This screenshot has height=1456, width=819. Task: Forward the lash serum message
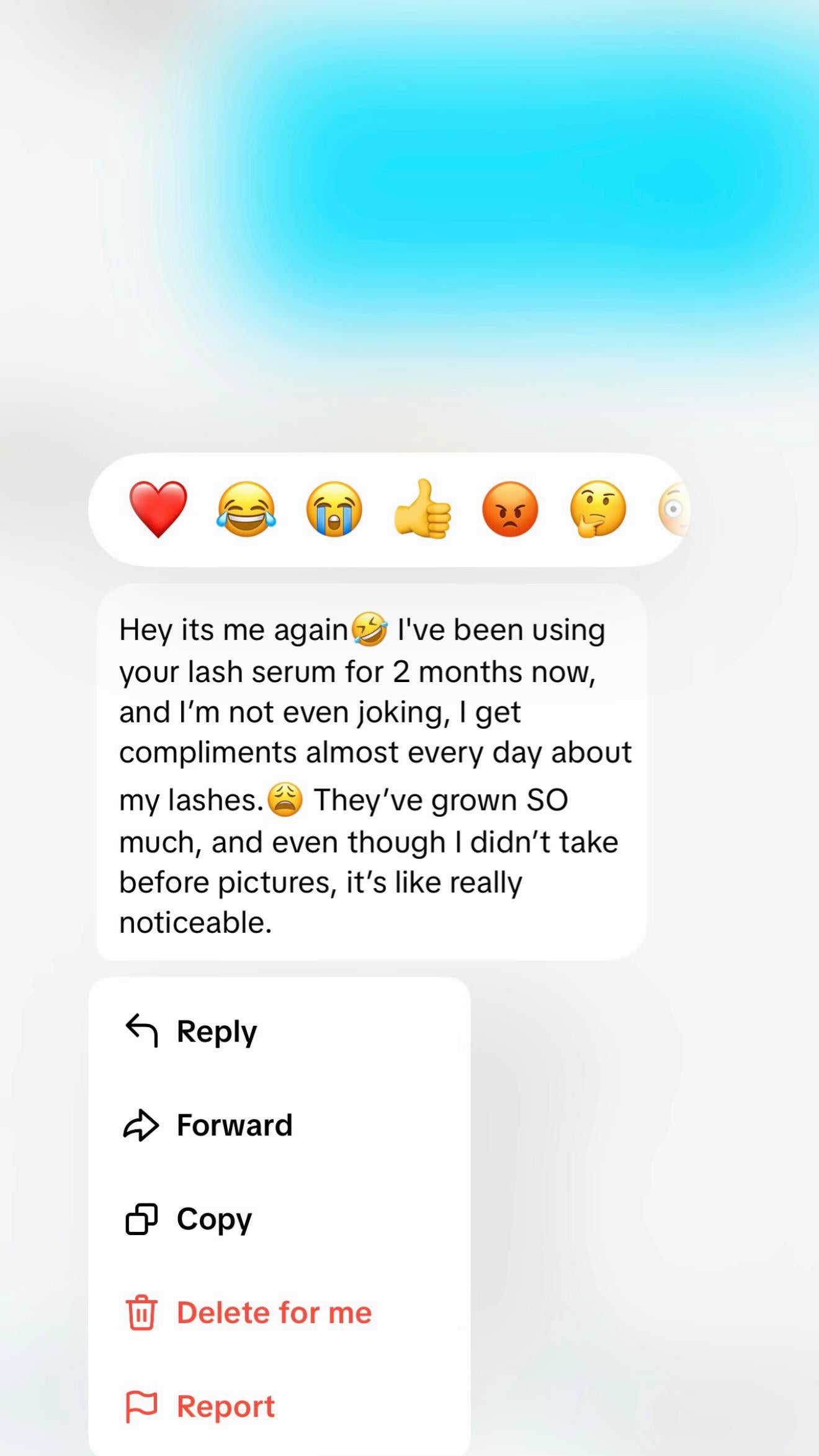[x=234, y=1125]
